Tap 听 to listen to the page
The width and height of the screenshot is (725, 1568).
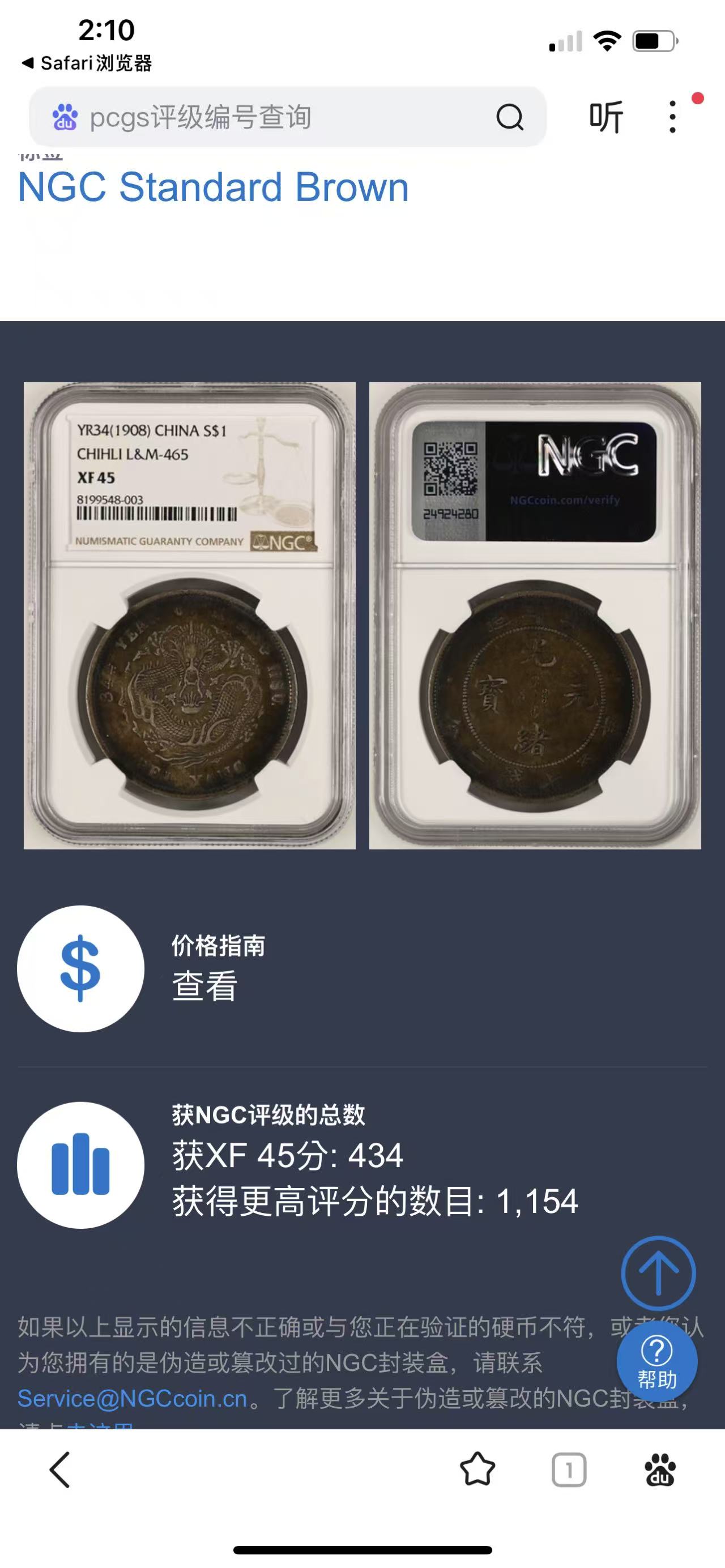click(605, 117)
